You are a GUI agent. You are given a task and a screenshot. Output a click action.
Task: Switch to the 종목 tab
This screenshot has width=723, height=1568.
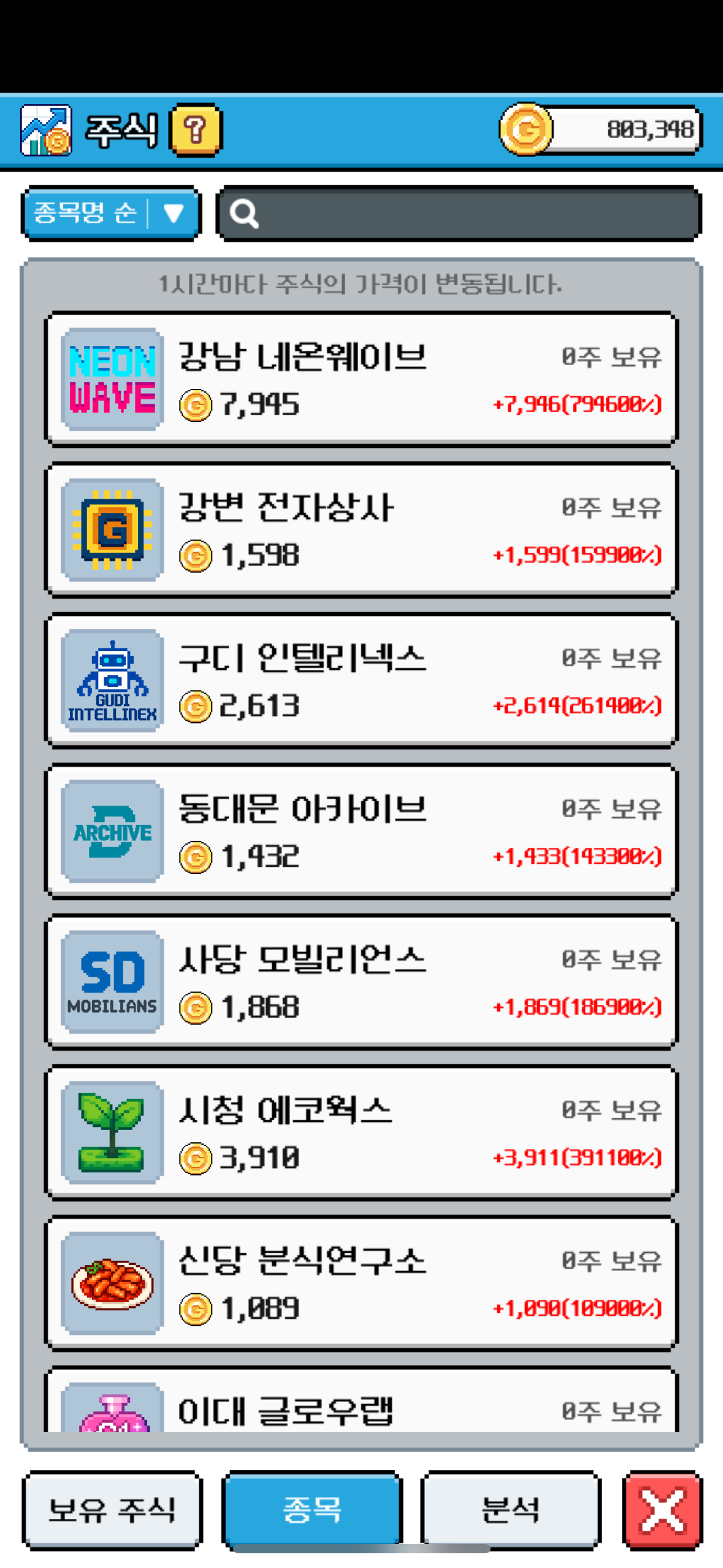click(x=312, y=1509)
